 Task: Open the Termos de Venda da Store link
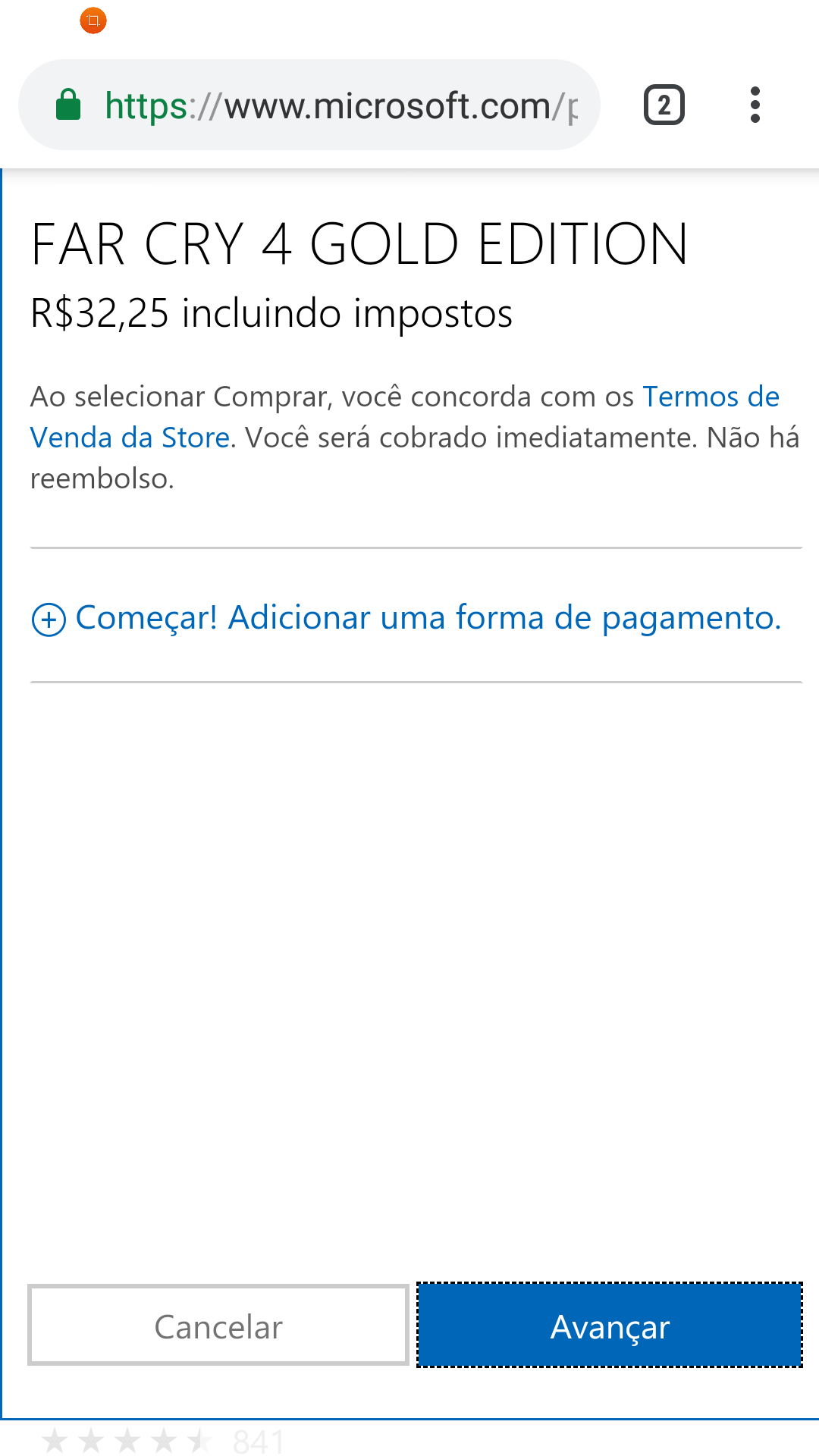pos(710,397)
